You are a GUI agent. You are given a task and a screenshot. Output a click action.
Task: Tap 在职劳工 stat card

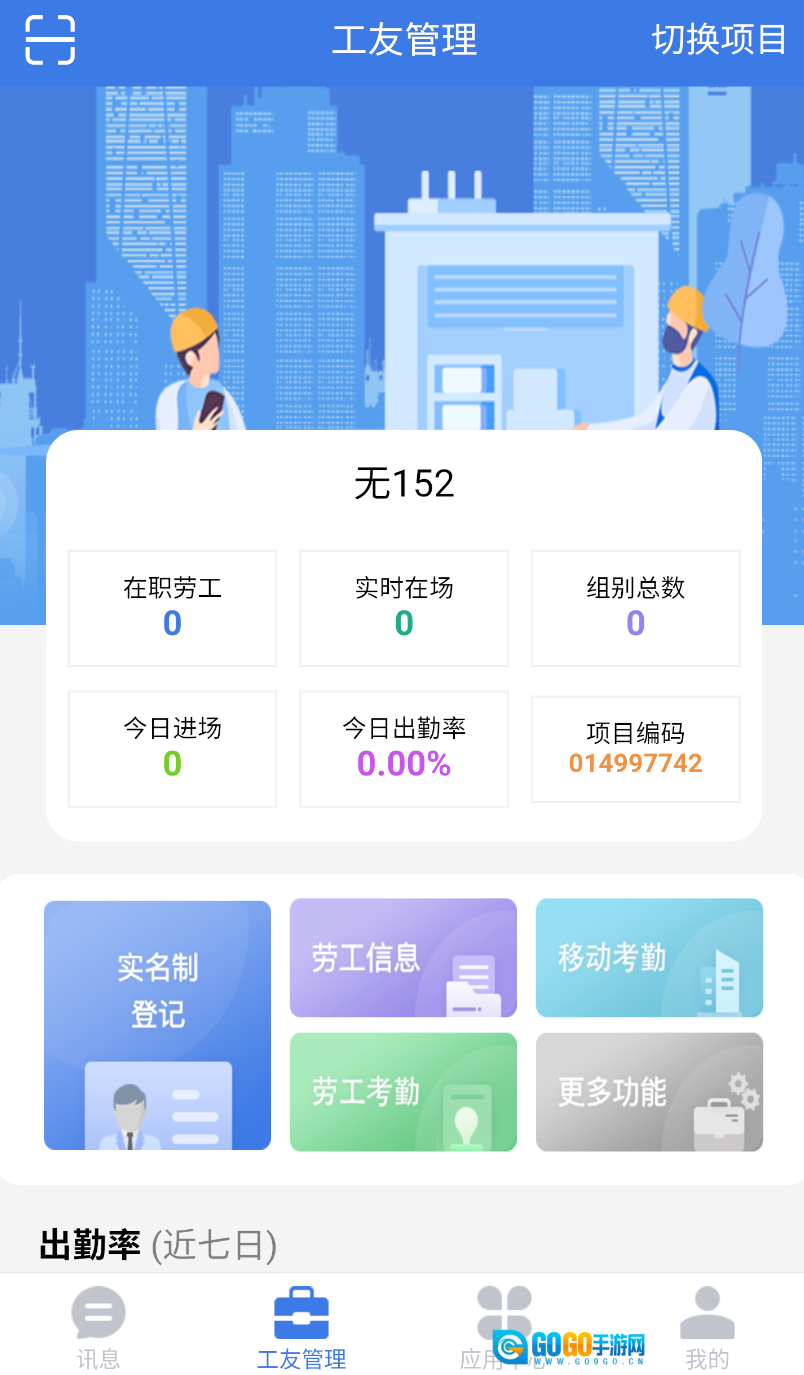click(x=171, y=608)
